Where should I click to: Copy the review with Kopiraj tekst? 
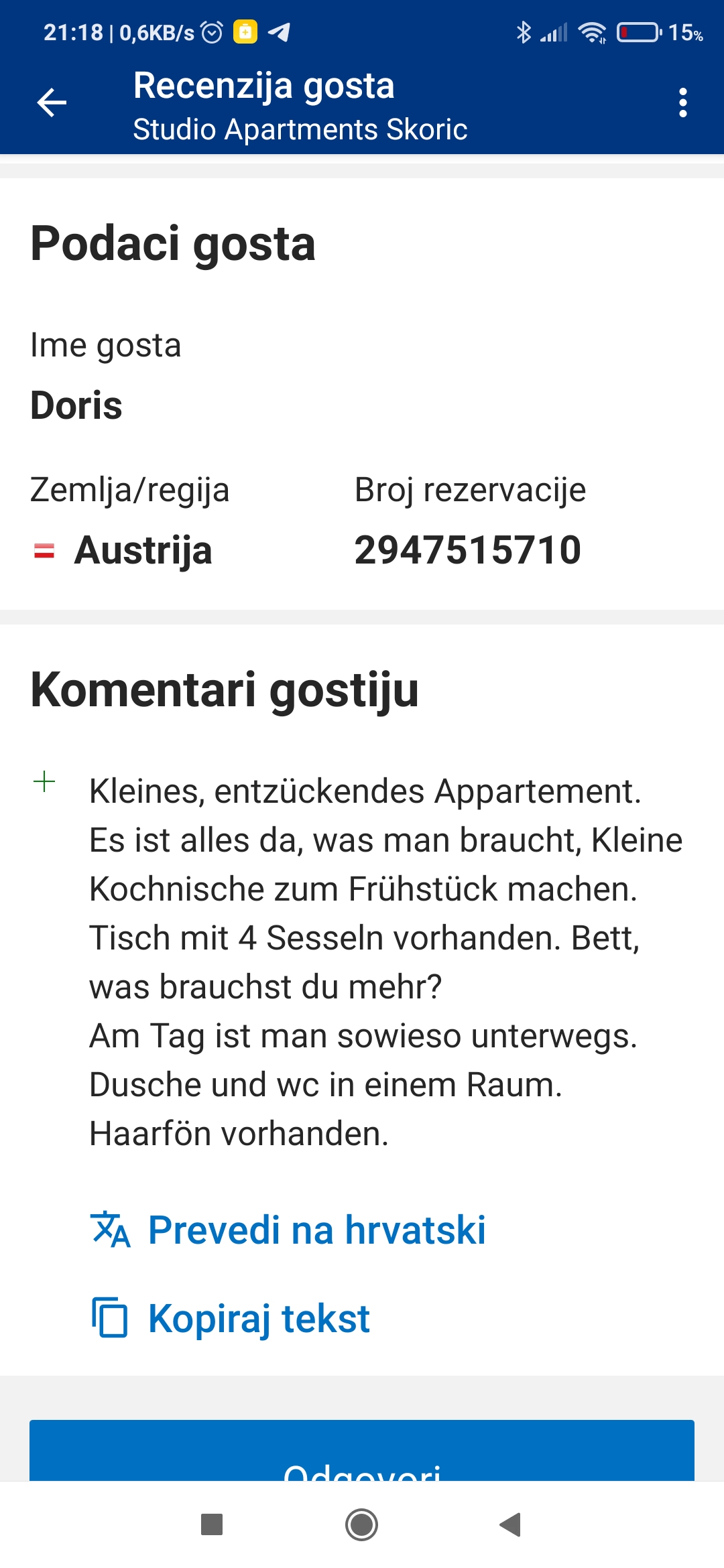point(231,1318)
